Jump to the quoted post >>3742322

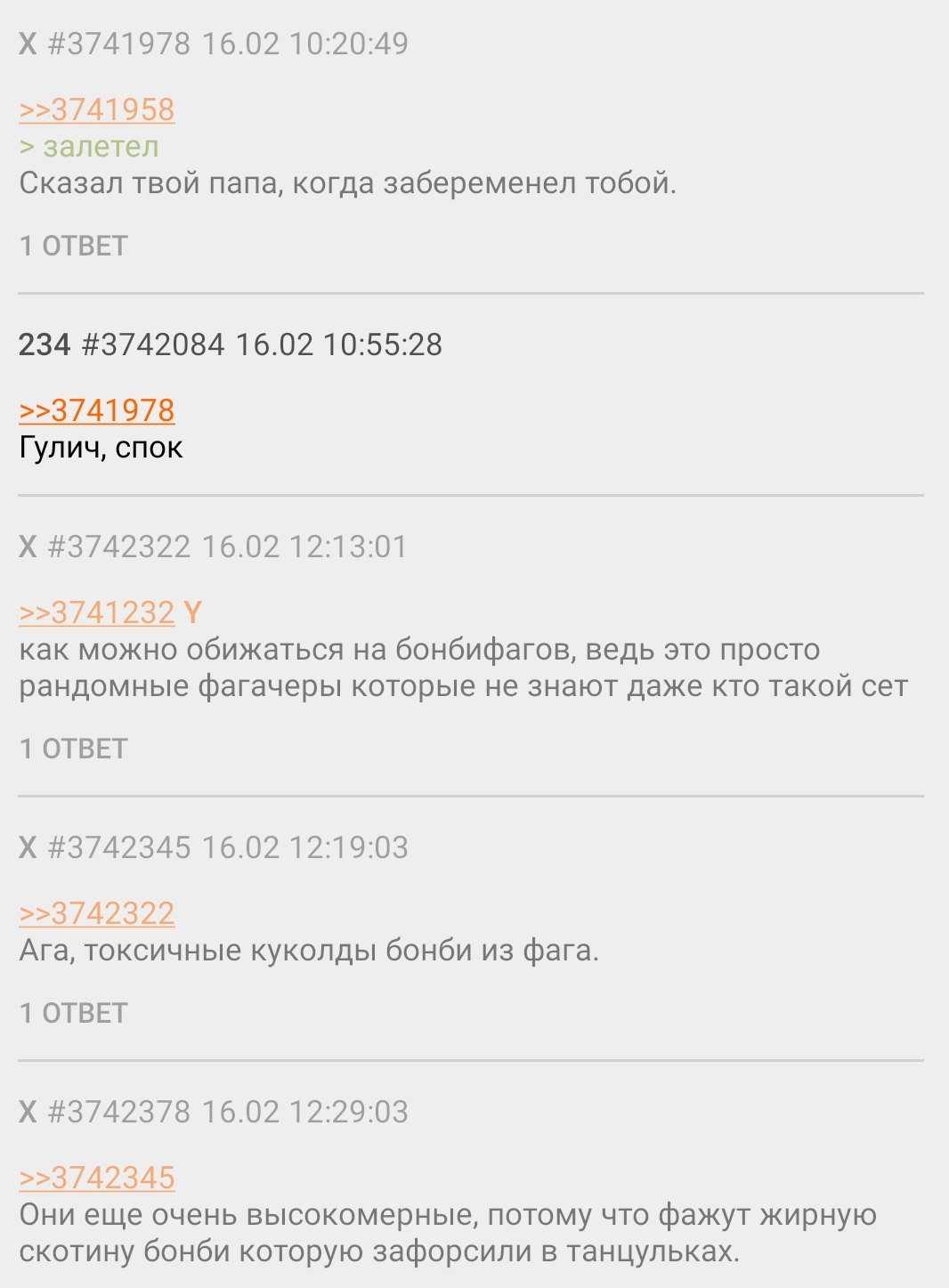coord(96,913)
